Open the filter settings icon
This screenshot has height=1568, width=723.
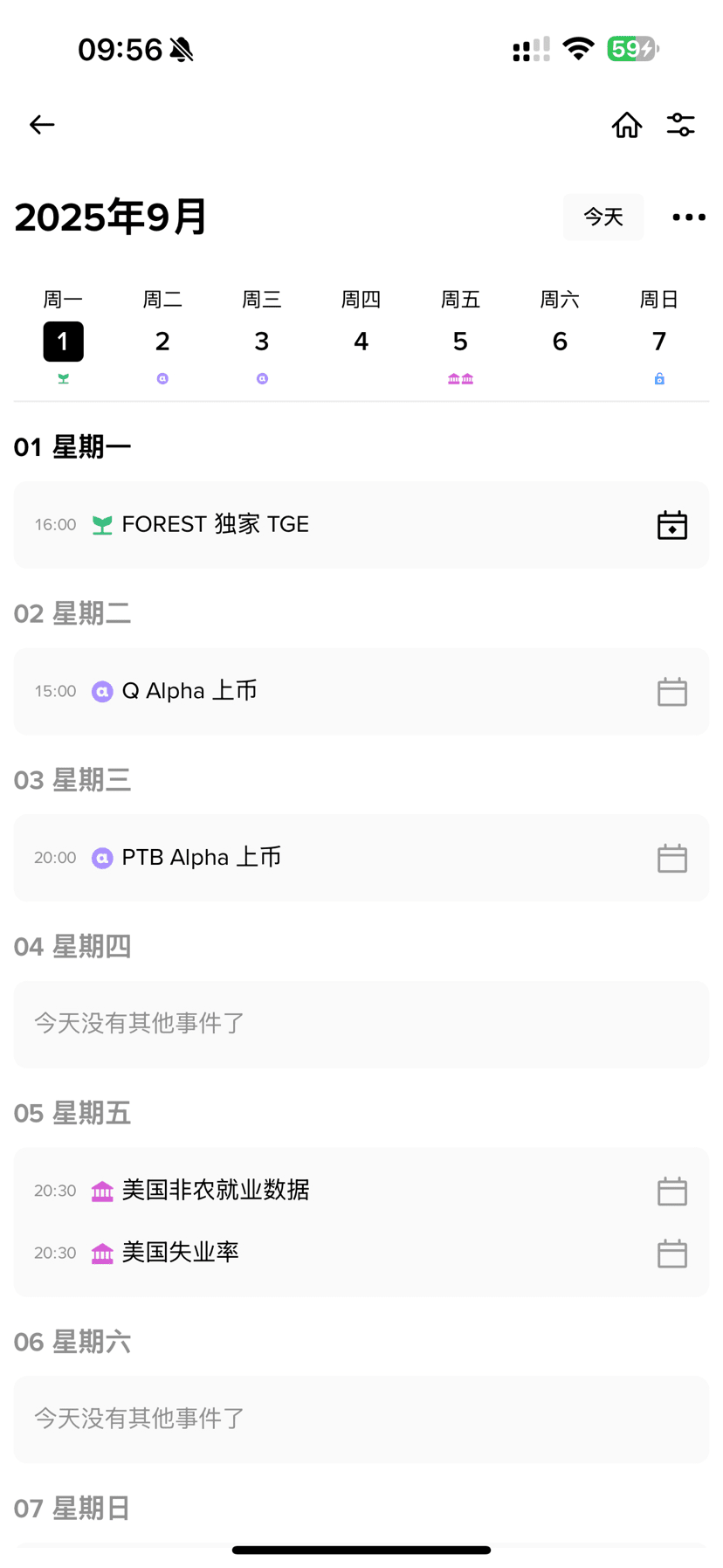tap(681, 125)
